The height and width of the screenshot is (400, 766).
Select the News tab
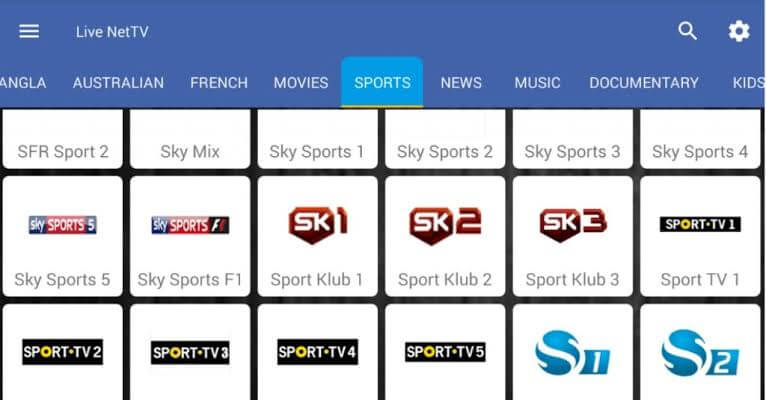pos(461,83)
